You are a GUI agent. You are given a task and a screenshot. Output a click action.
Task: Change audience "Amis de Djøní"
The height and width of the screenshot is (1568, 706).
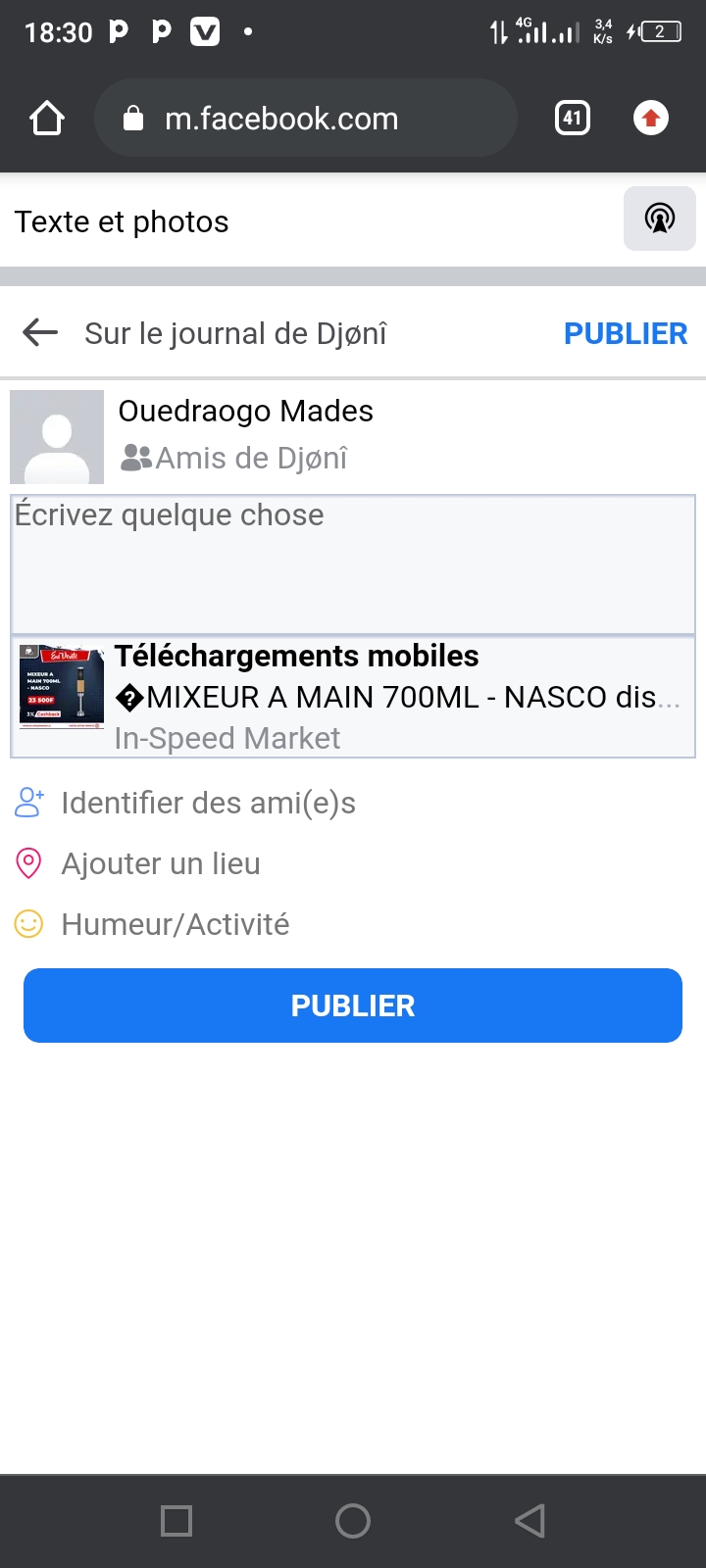pos(235,459)
